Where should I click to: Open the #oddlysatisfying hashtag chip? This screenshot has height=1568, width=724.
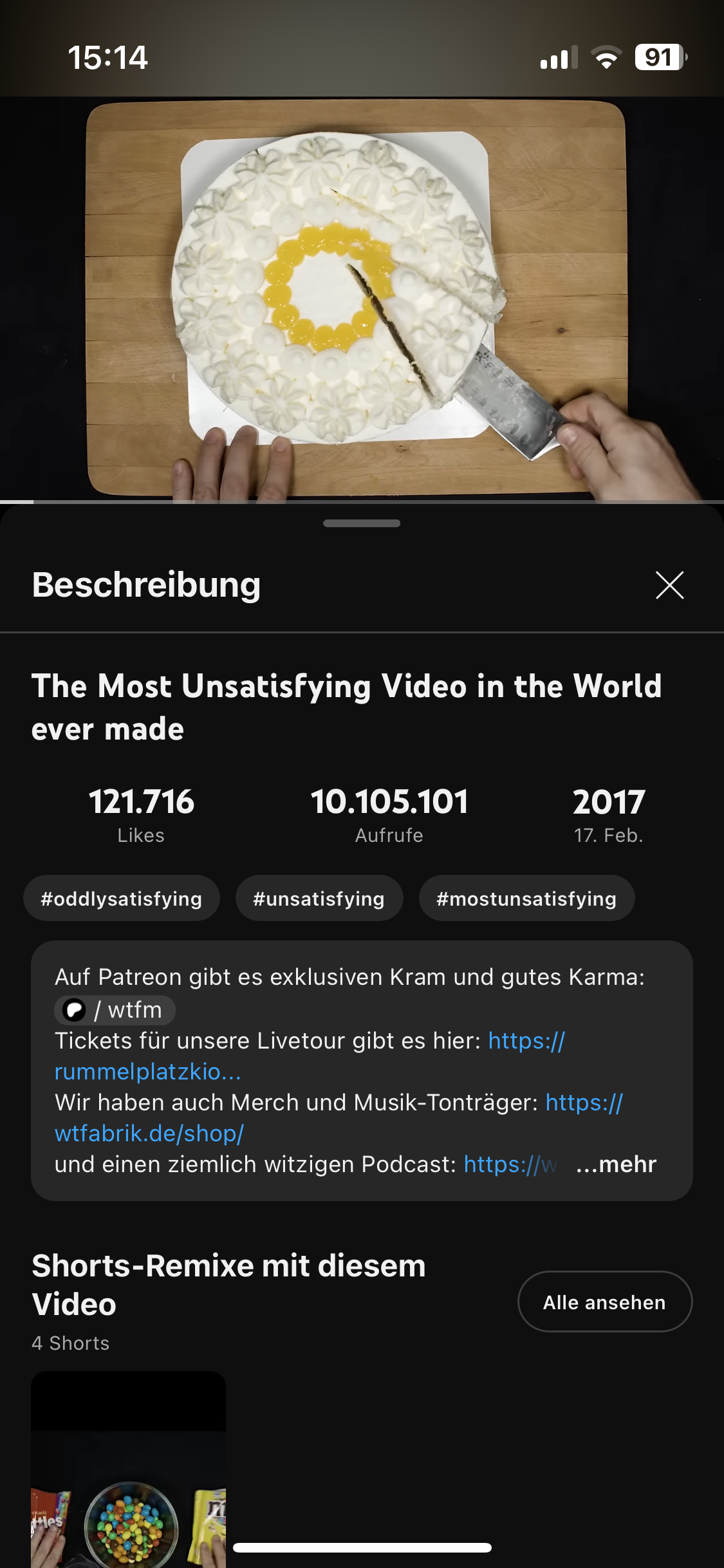(x=122, y=899)
